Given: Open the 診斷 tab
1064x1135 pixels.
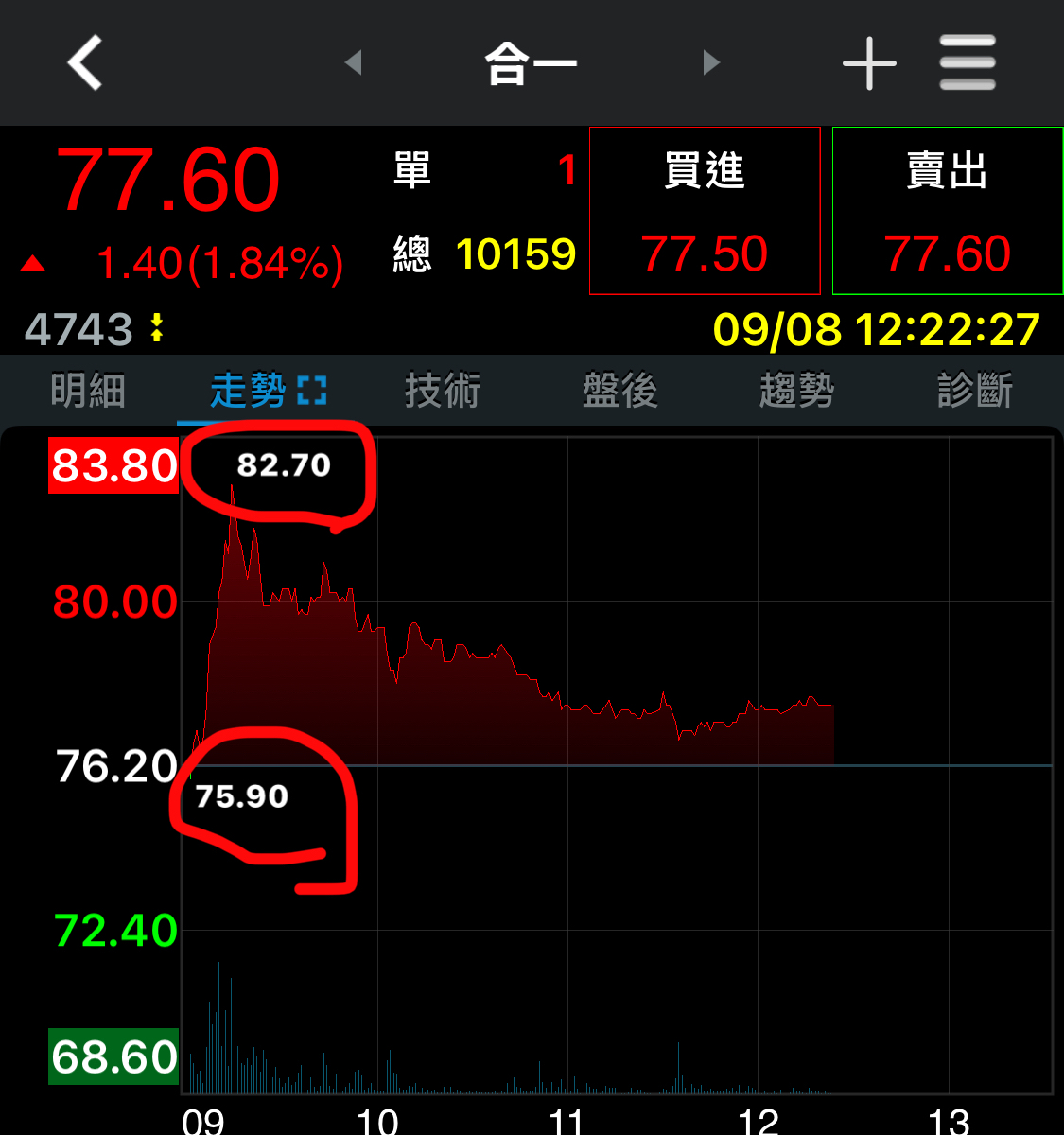Looking at the screenshot, I should pos(975,391).
